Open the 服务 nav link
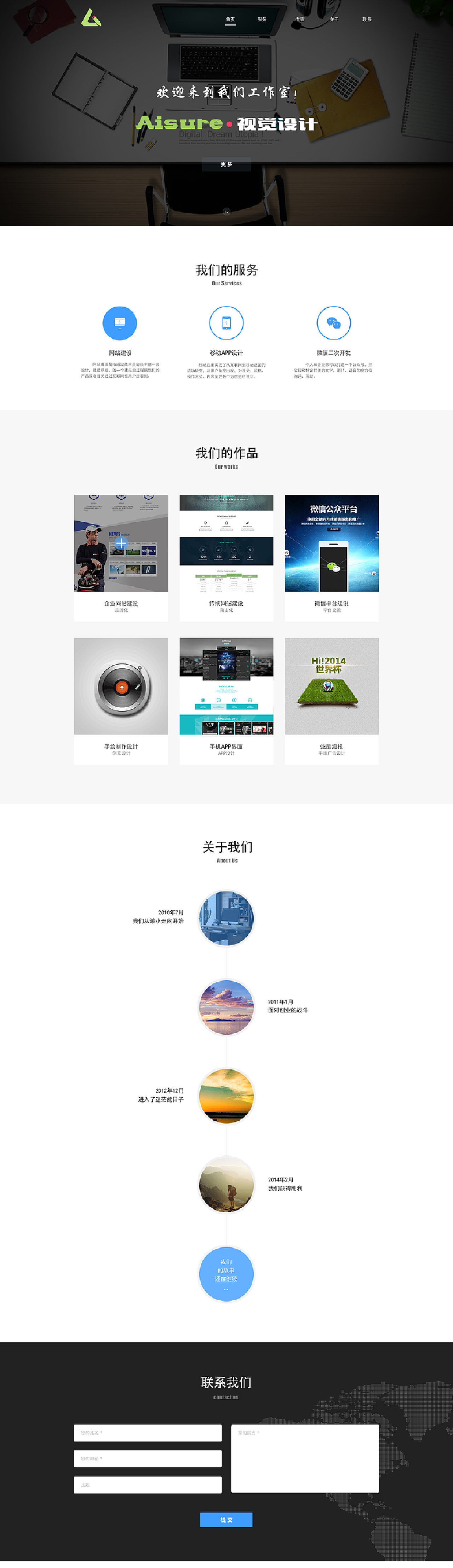 (262, 19)
